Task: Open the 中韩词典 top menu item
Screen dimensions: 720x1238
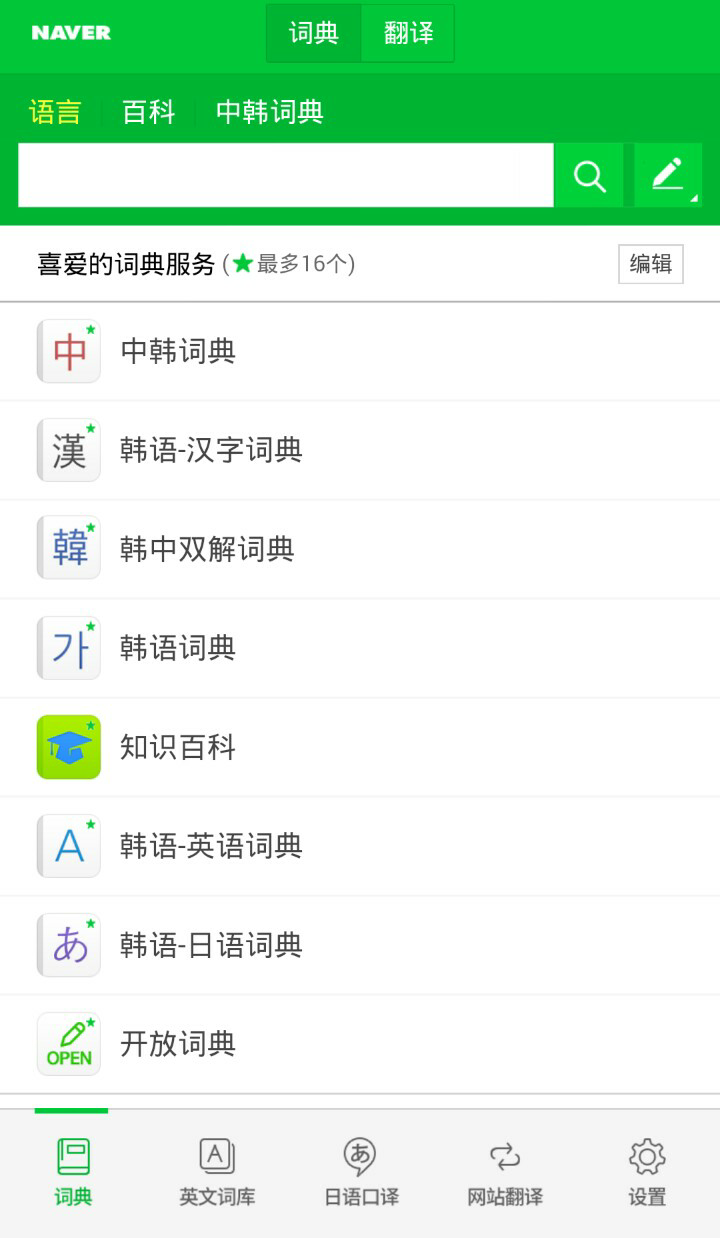Action: [x=267, y=112]
